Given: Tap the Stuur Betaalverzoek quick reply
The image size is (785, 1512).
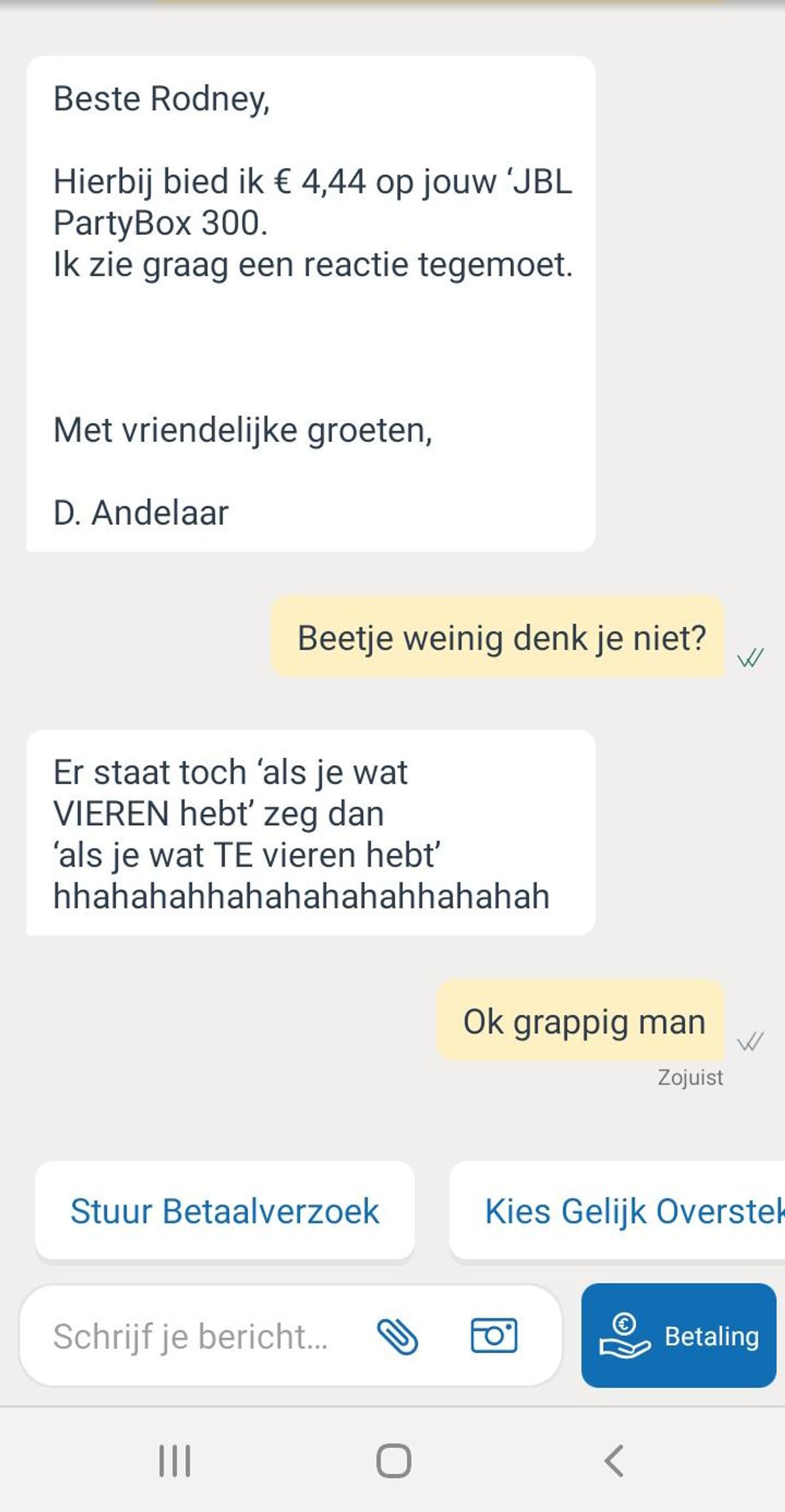Looking at the screenshot, I should click(224, 1211).
